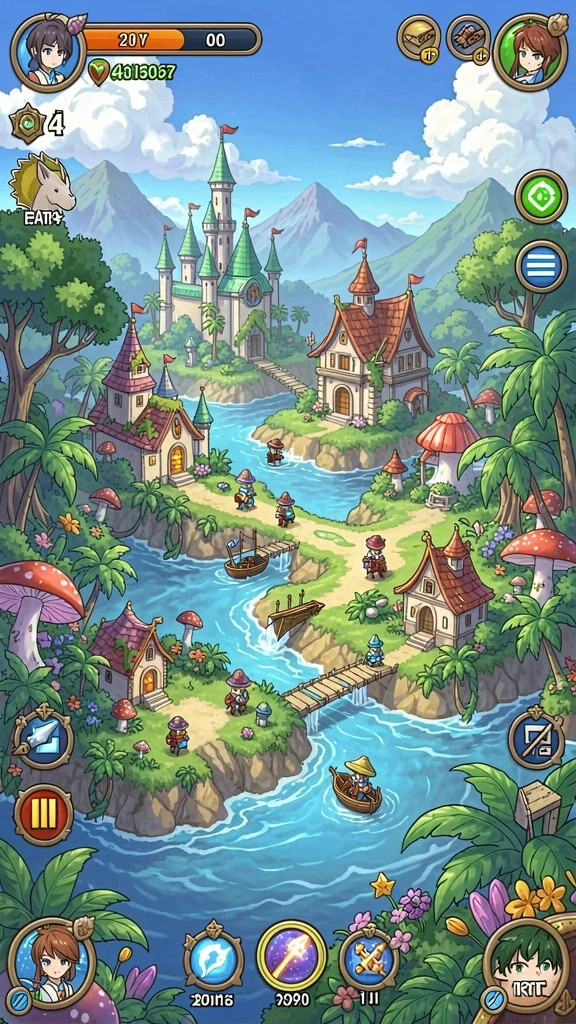This screenshot has width=576, height=1024.
Task: Select the donkey mount icon
Action: point(43,185)
